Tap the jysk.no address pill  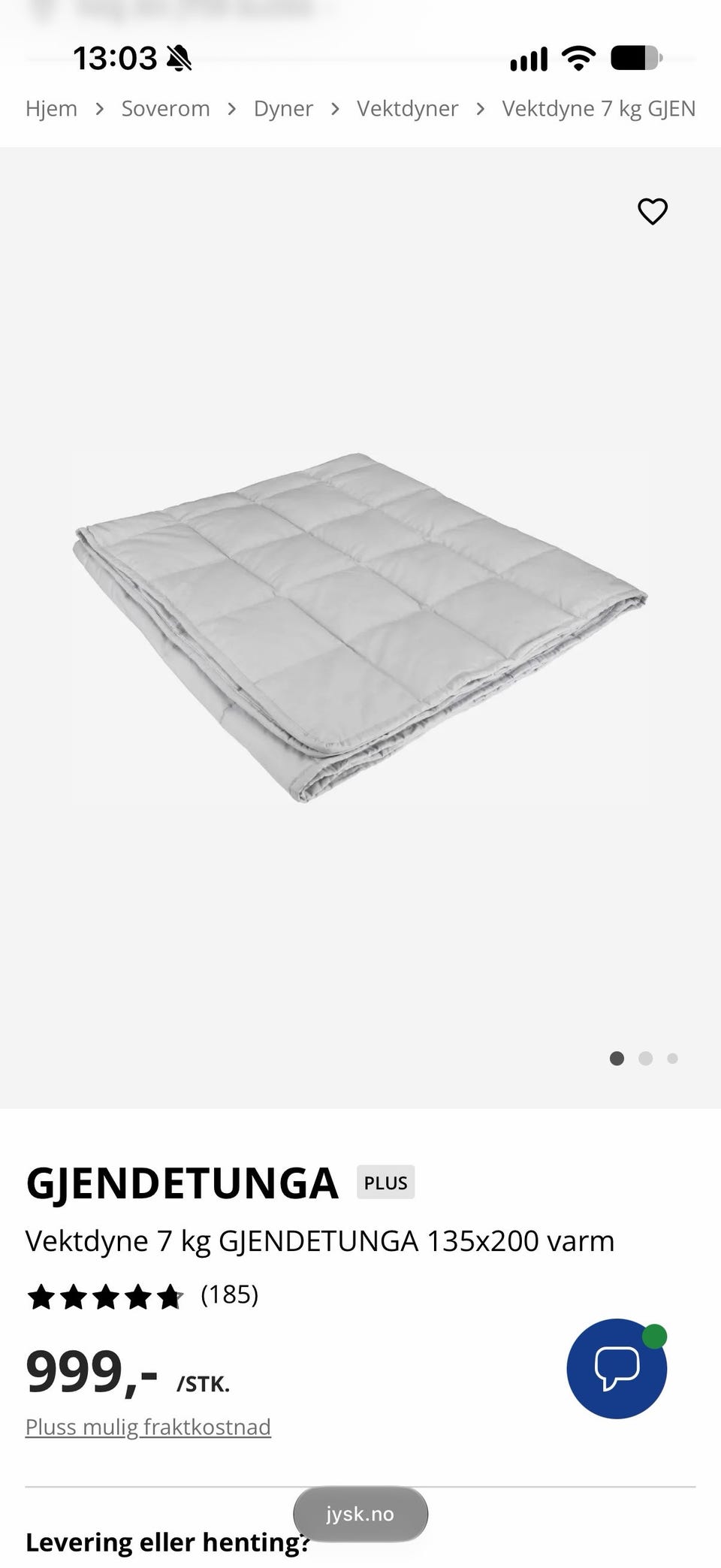[x=360, y=1514]
